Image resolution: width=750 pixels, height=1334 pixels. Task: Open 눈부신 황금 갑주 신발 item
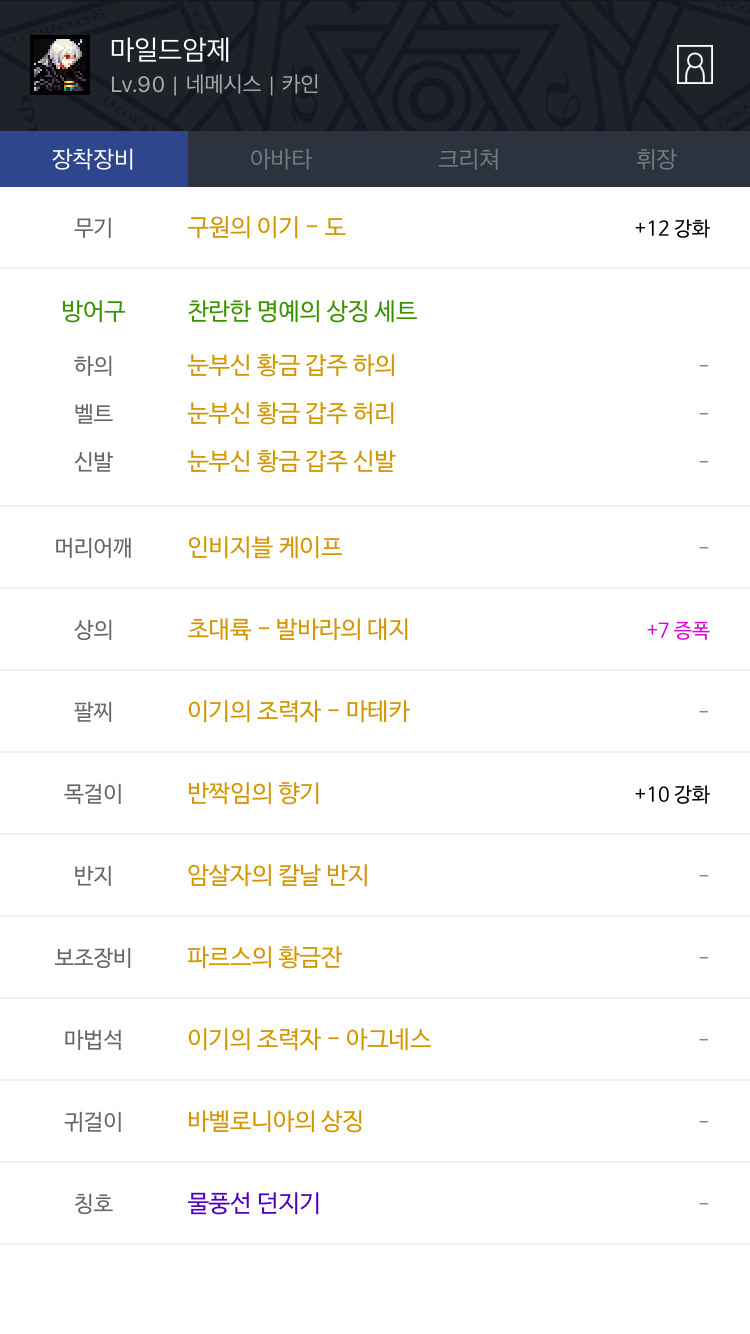[292, 461]
